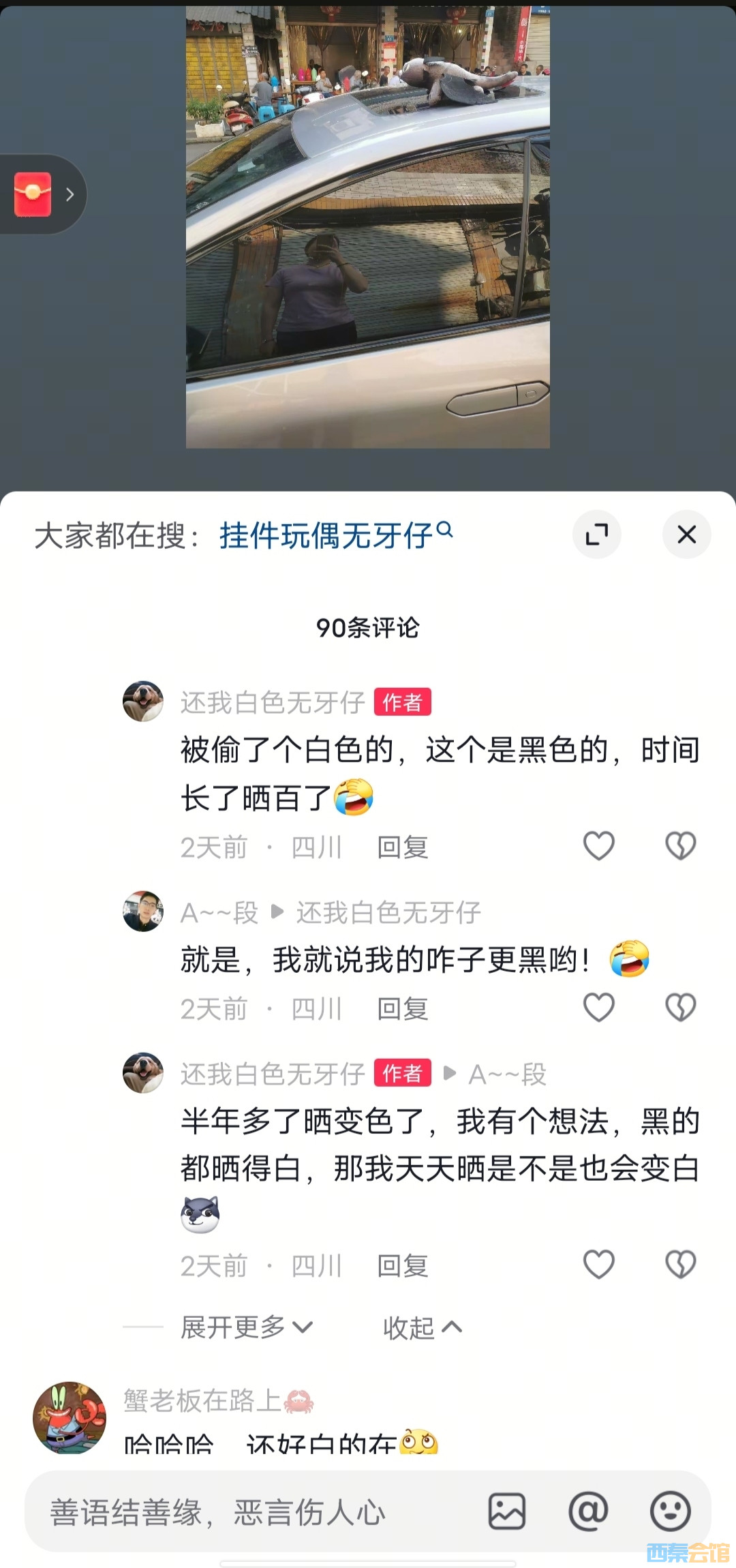This screenshot has height=1568, width=736.
Task: Attach an image to the comment
Action: [506, 1511]
